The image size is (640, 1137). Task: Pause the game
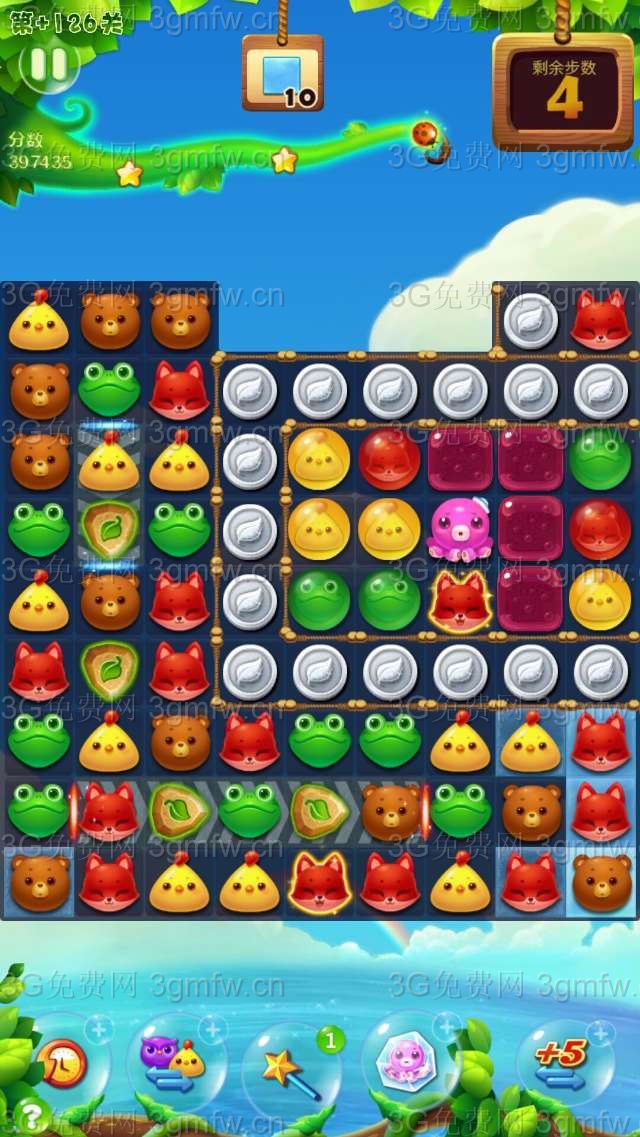(47, 65)
